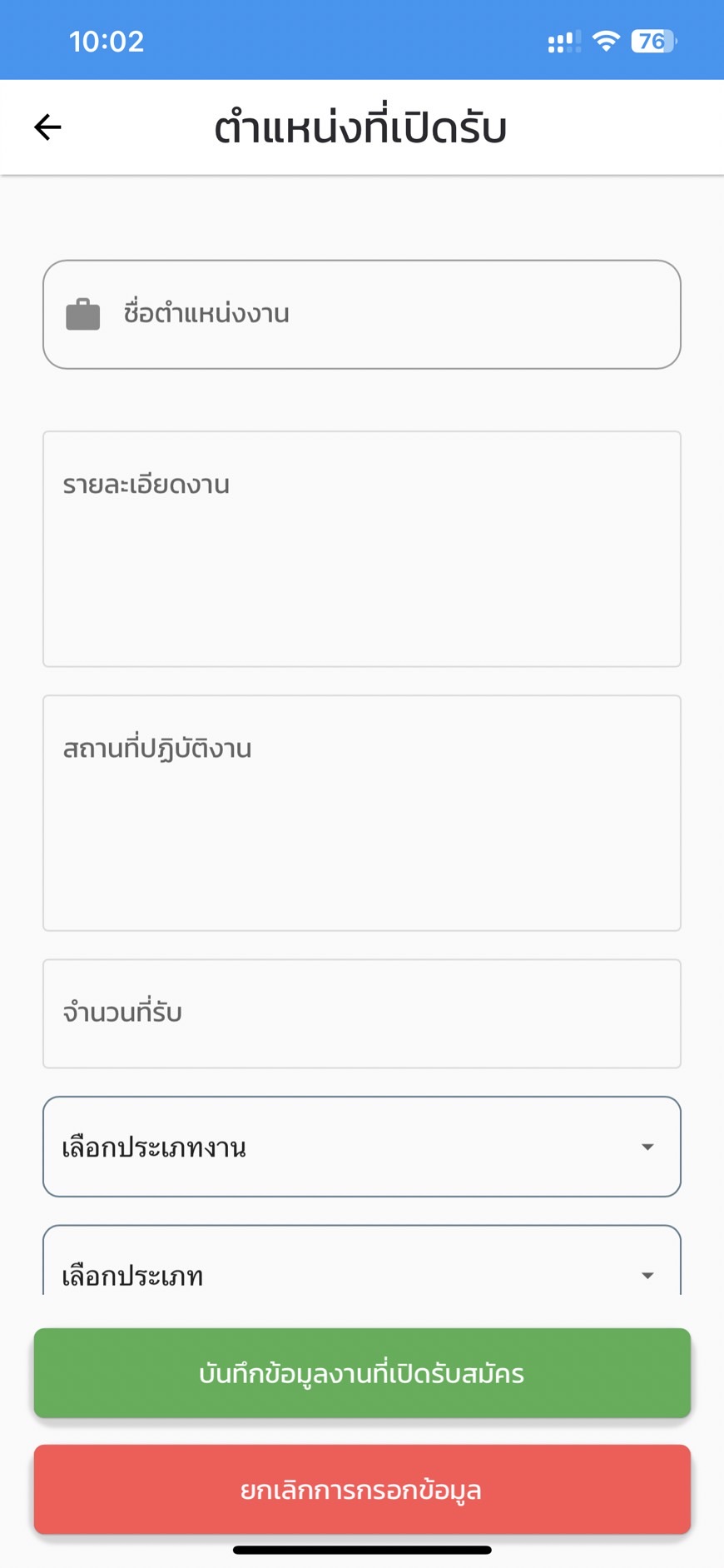
Task: Open the เลือกประเภท dropdown
Action: point(362,1261)
